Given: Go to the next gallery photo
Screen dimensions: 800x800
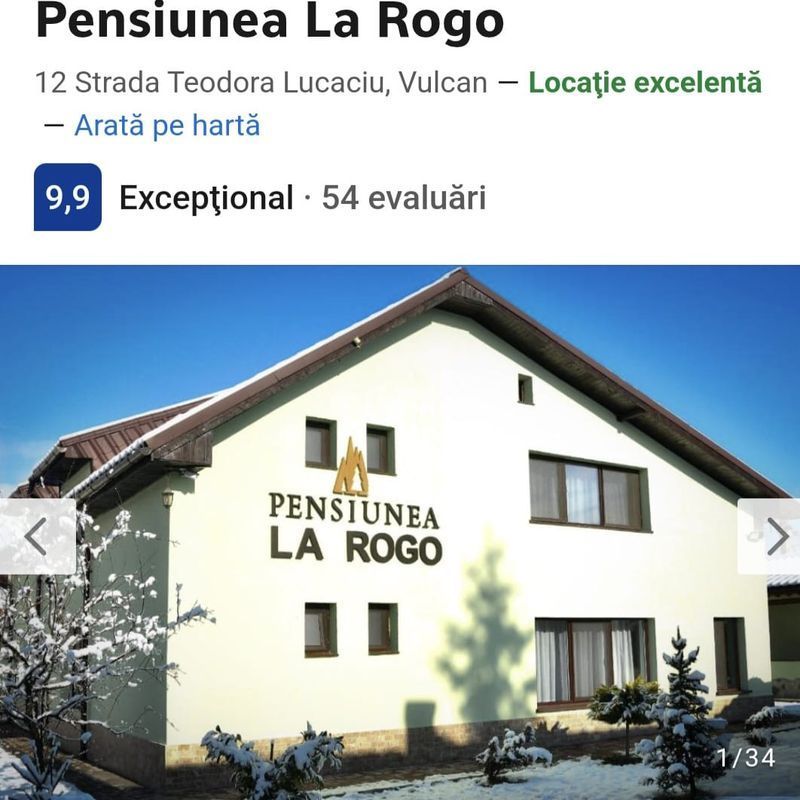Looking at the screenshot, I should [774, 537].
